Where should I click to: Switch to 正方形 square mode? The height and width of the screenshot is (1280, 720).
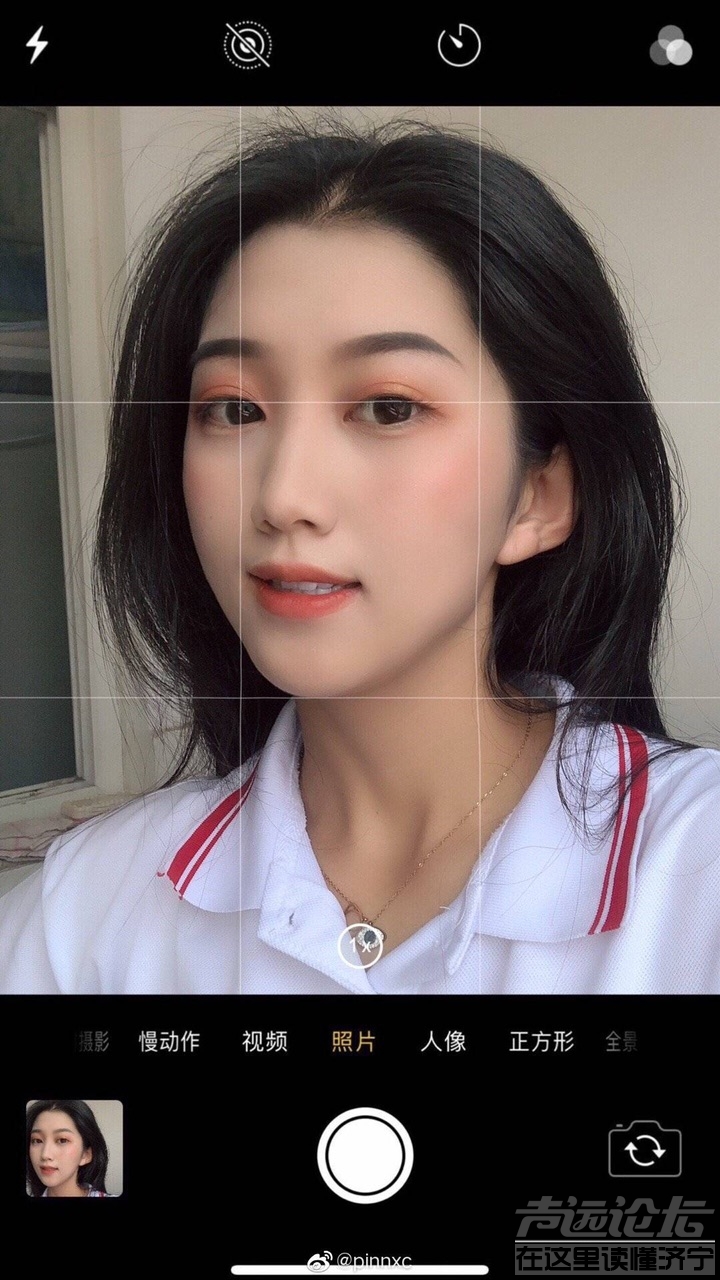click(x=541, y=1042)
